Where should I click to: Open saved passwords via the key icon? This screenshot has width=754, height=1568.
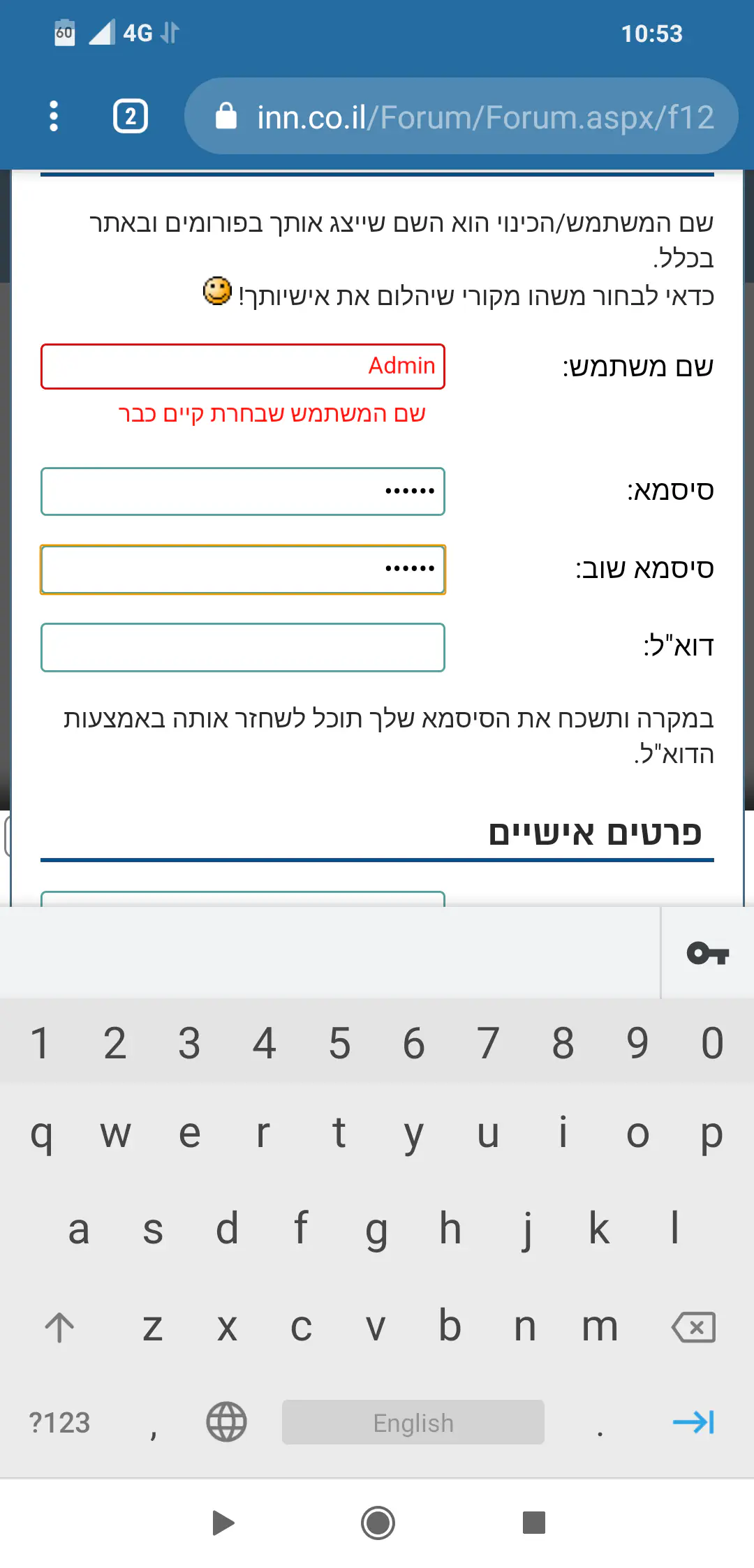[707, 953]
